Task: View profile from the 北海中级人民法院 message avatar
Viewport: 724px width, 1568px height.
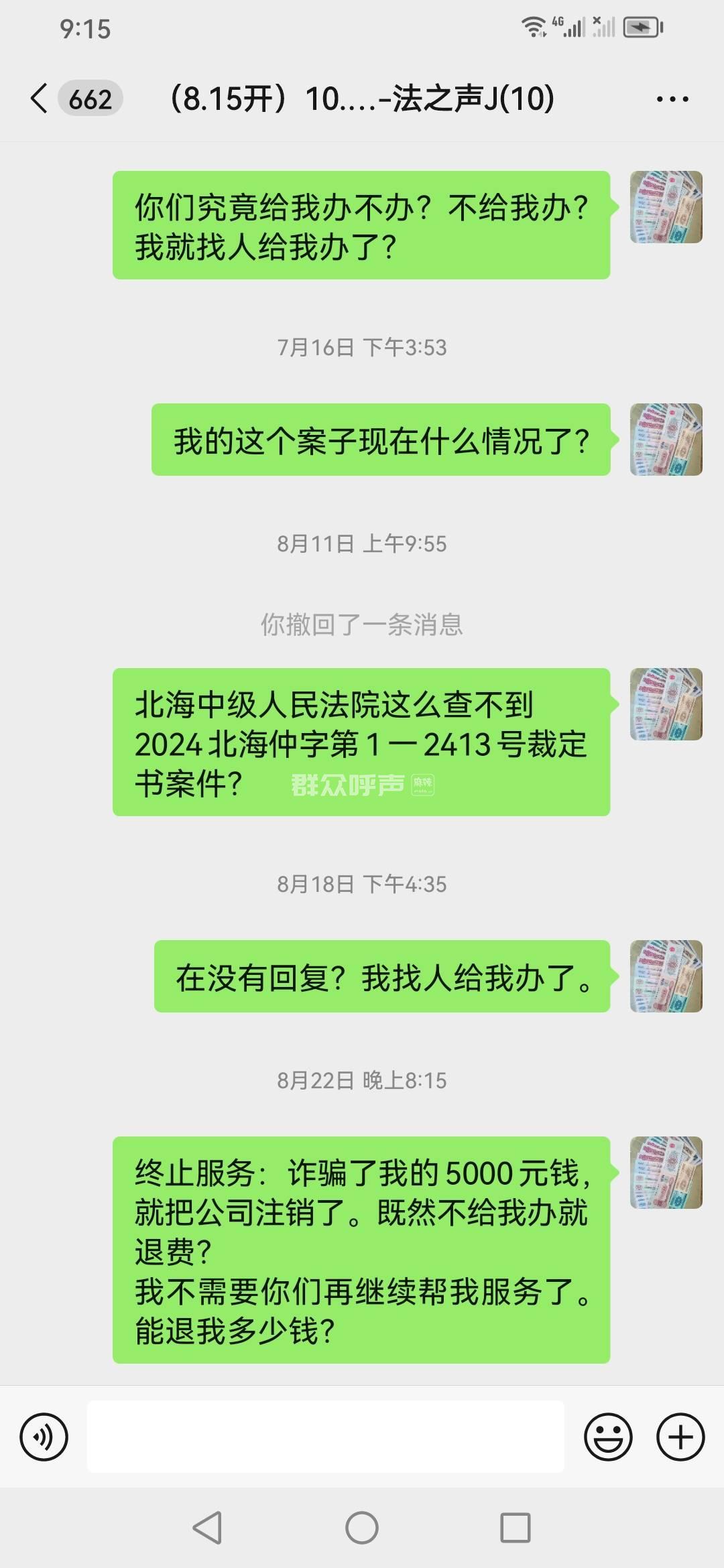Action: point(666,704)
